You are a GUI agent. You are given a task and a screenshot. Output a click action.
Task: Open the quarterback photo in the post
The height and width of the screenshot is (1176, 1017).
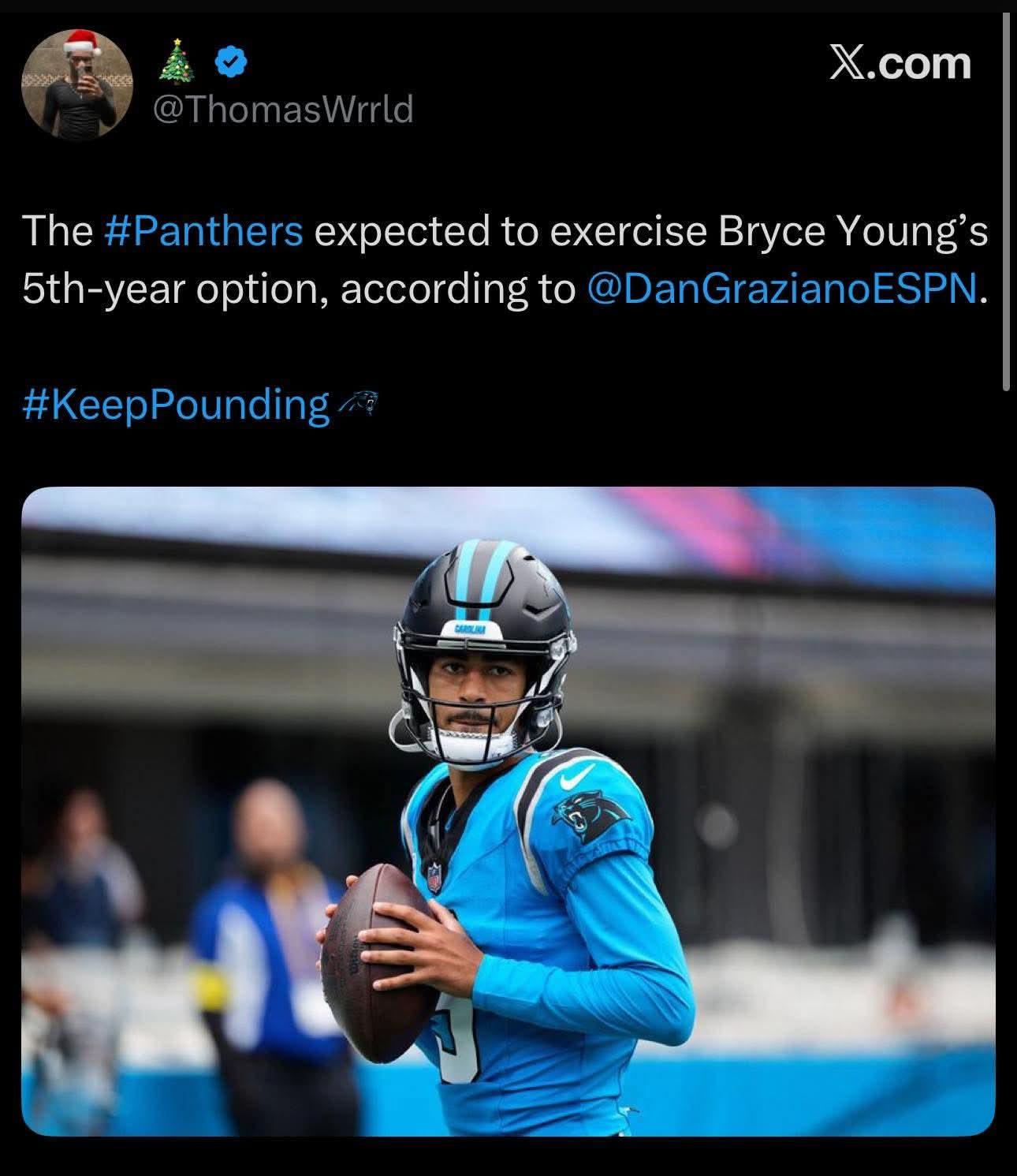(x=508, y=811)
